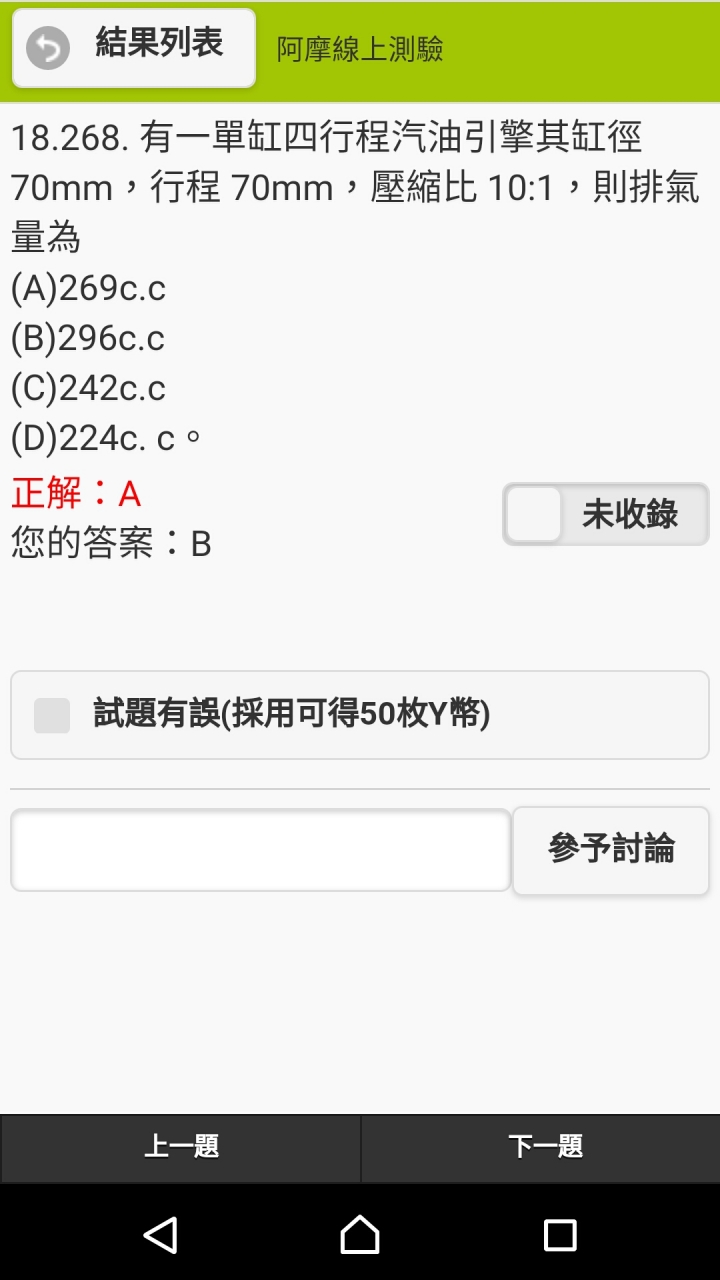This screenshot has height=1280, width=720.
Task: Check the 試題有誤 error report box
Action: pos(52,715)
